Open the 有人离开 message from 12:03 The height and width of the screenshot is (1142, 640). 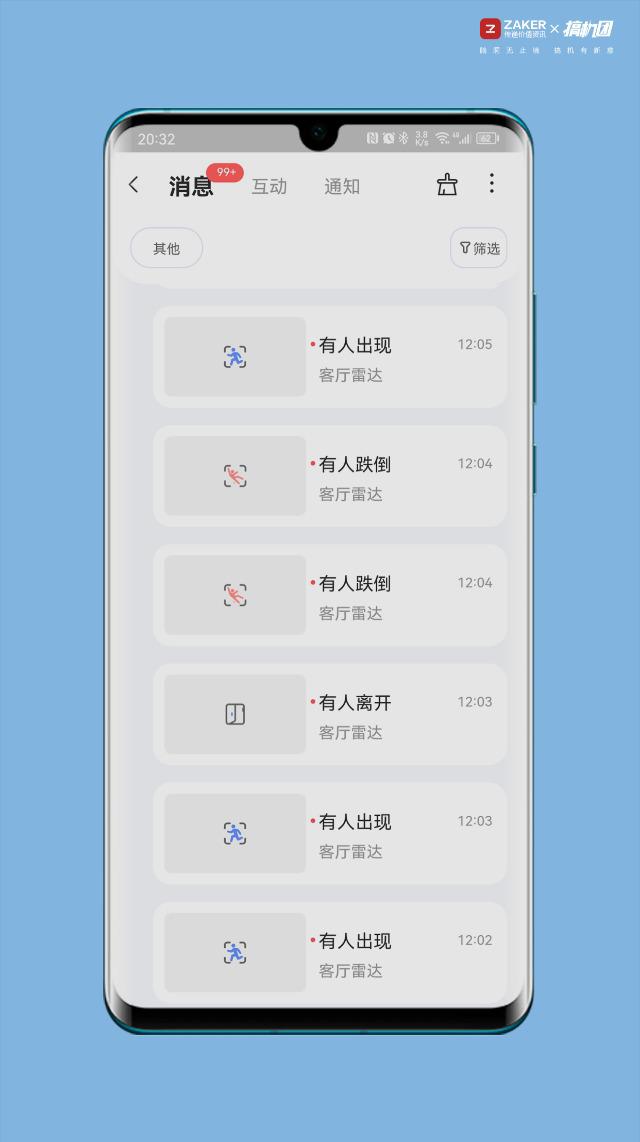(330, 714)
